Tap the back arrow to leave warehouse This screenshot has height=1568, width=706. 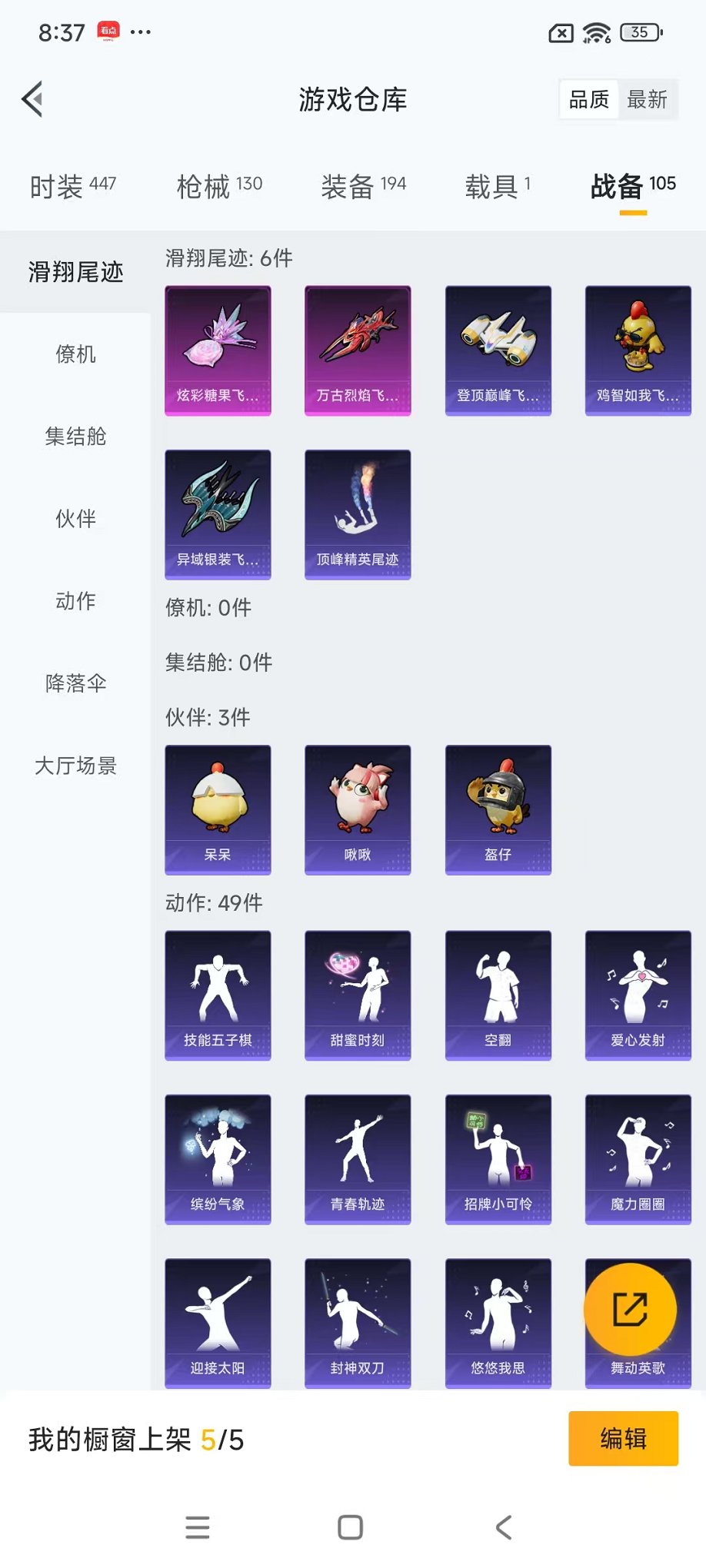tap(31, 98)
